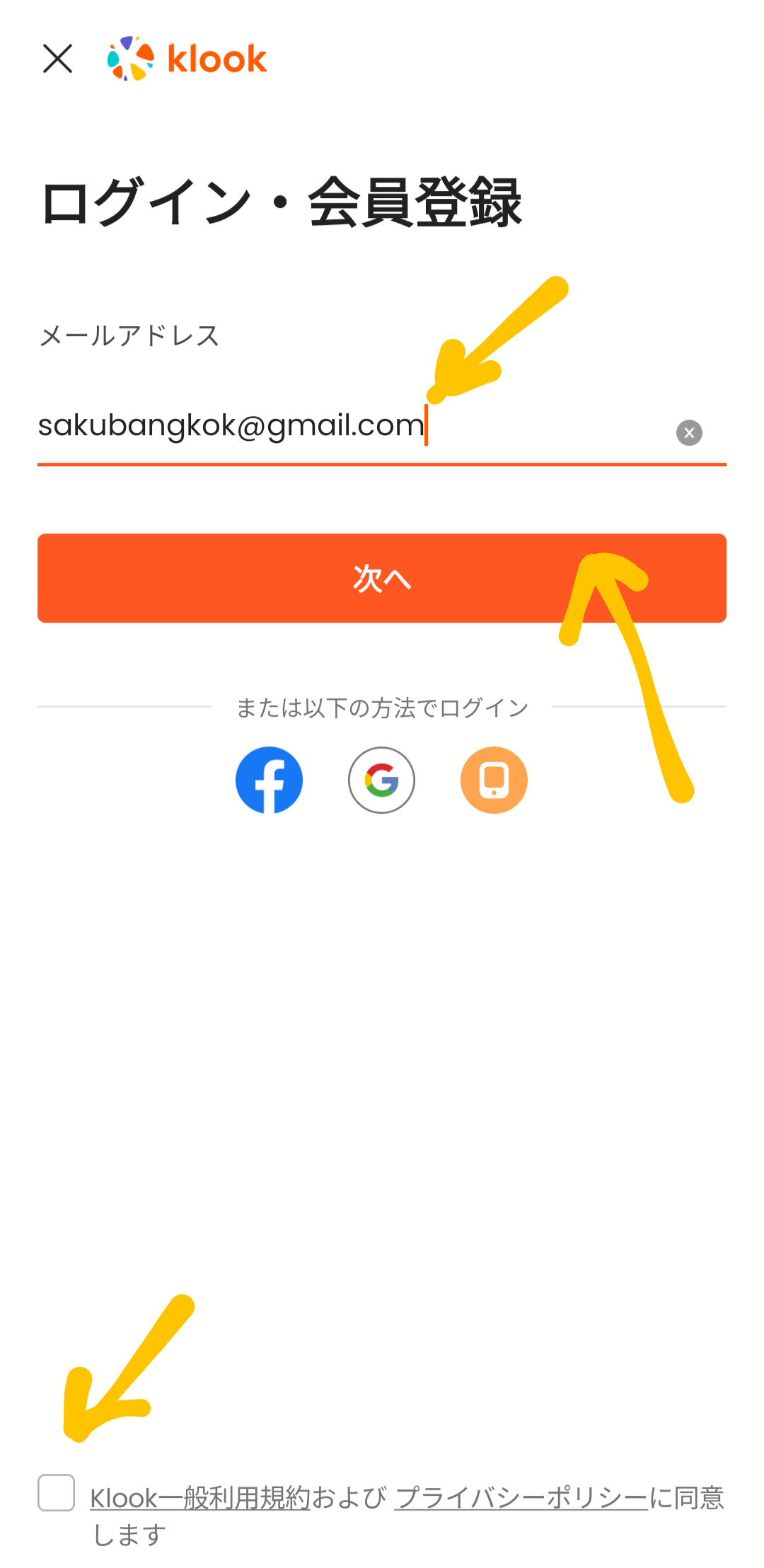764x1568 pixels.
Task: Check the terms agreement checkbox
Action: pos(56,1493)
